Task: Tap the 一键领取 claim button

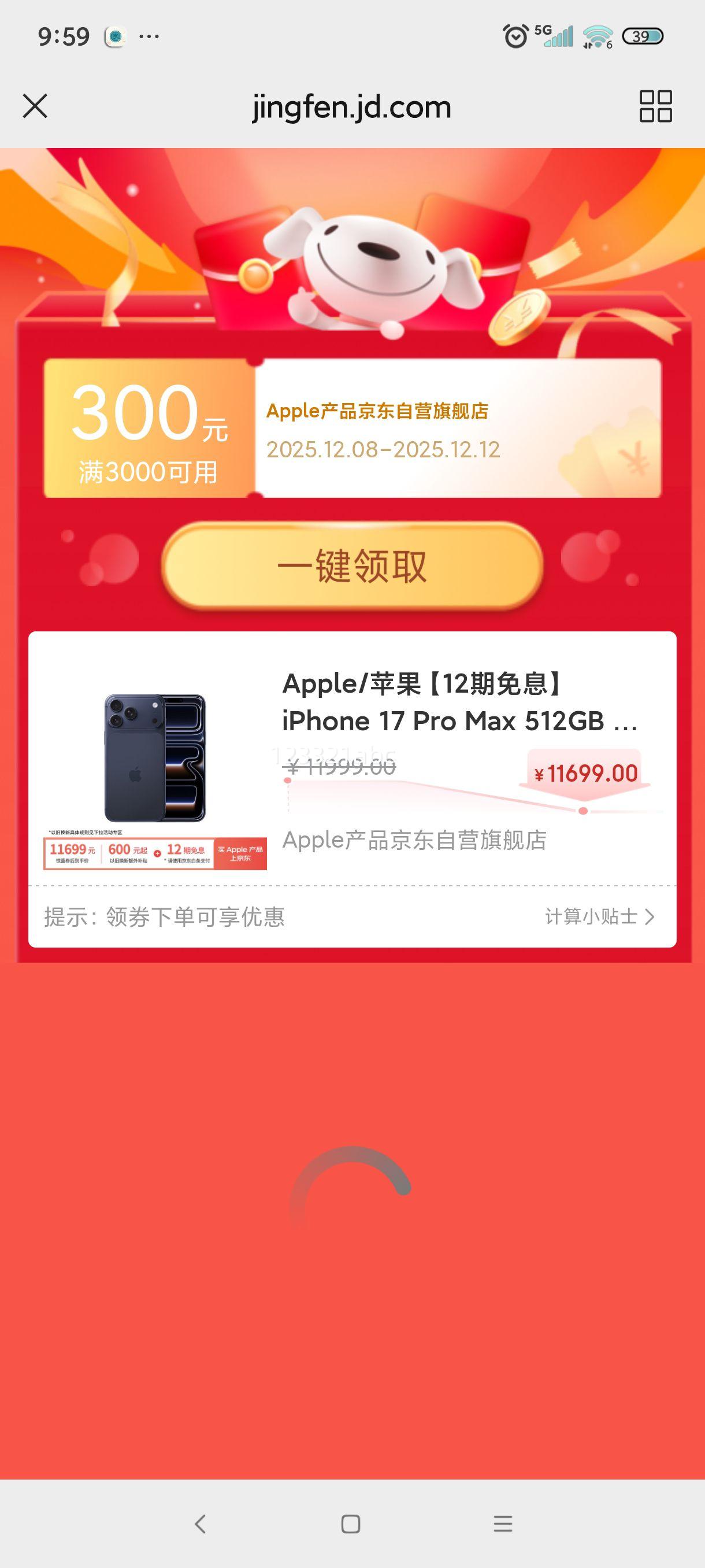Action: coord(353,567)
